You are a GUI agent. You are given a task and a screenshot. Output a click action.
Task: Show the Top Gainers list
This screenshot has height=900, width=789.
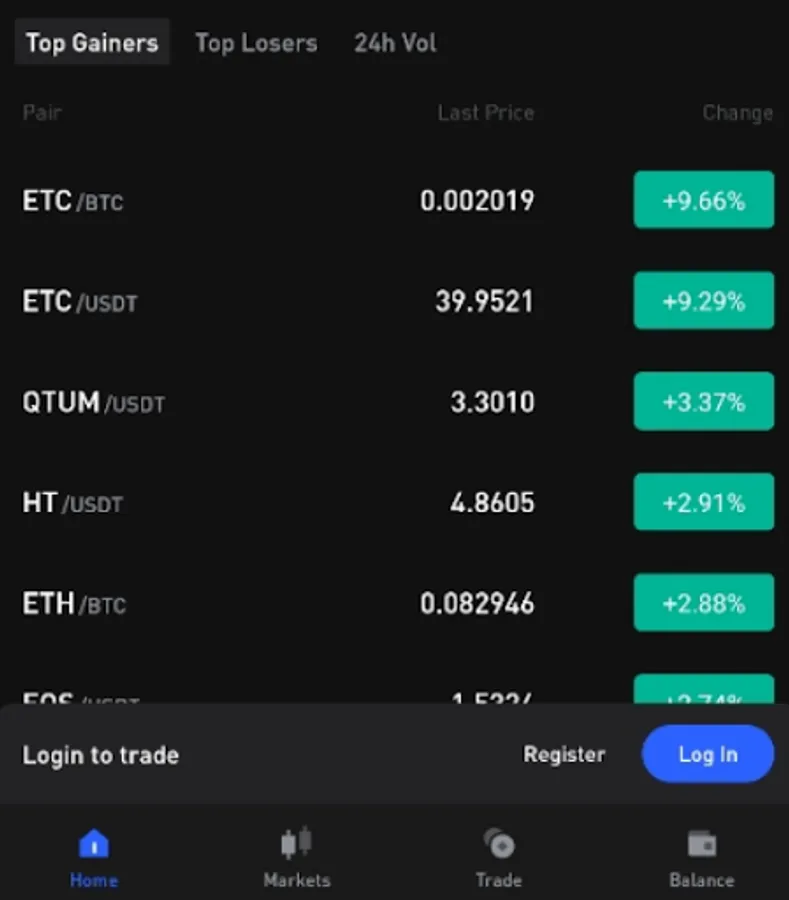[92, 43]
